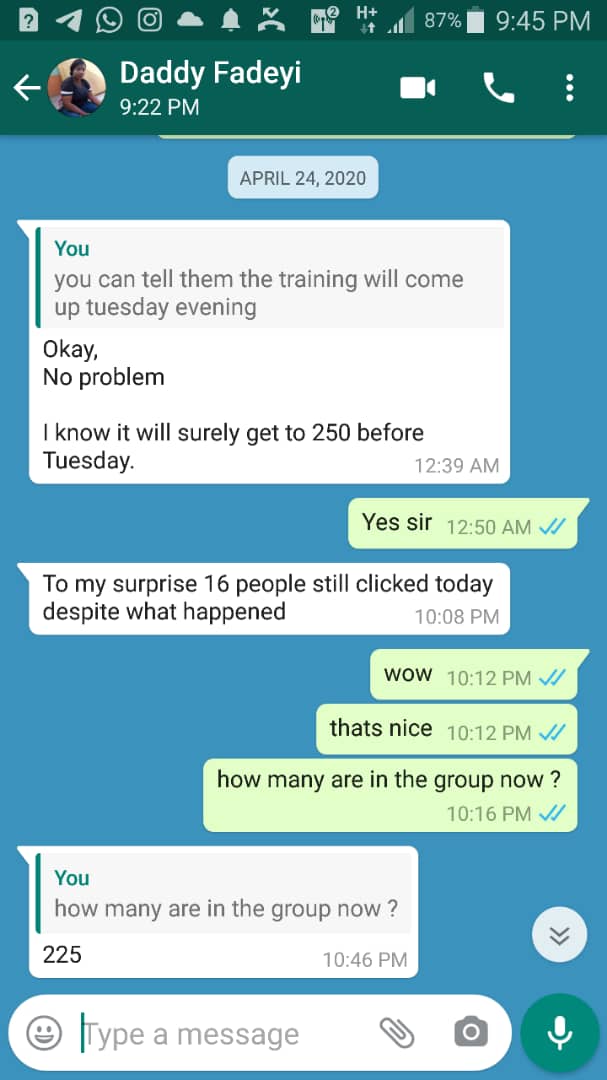This screenshot has width=607, height=1080.
Task: Start a video call with Daddy Fadeyi
Action: click(418, 88)
